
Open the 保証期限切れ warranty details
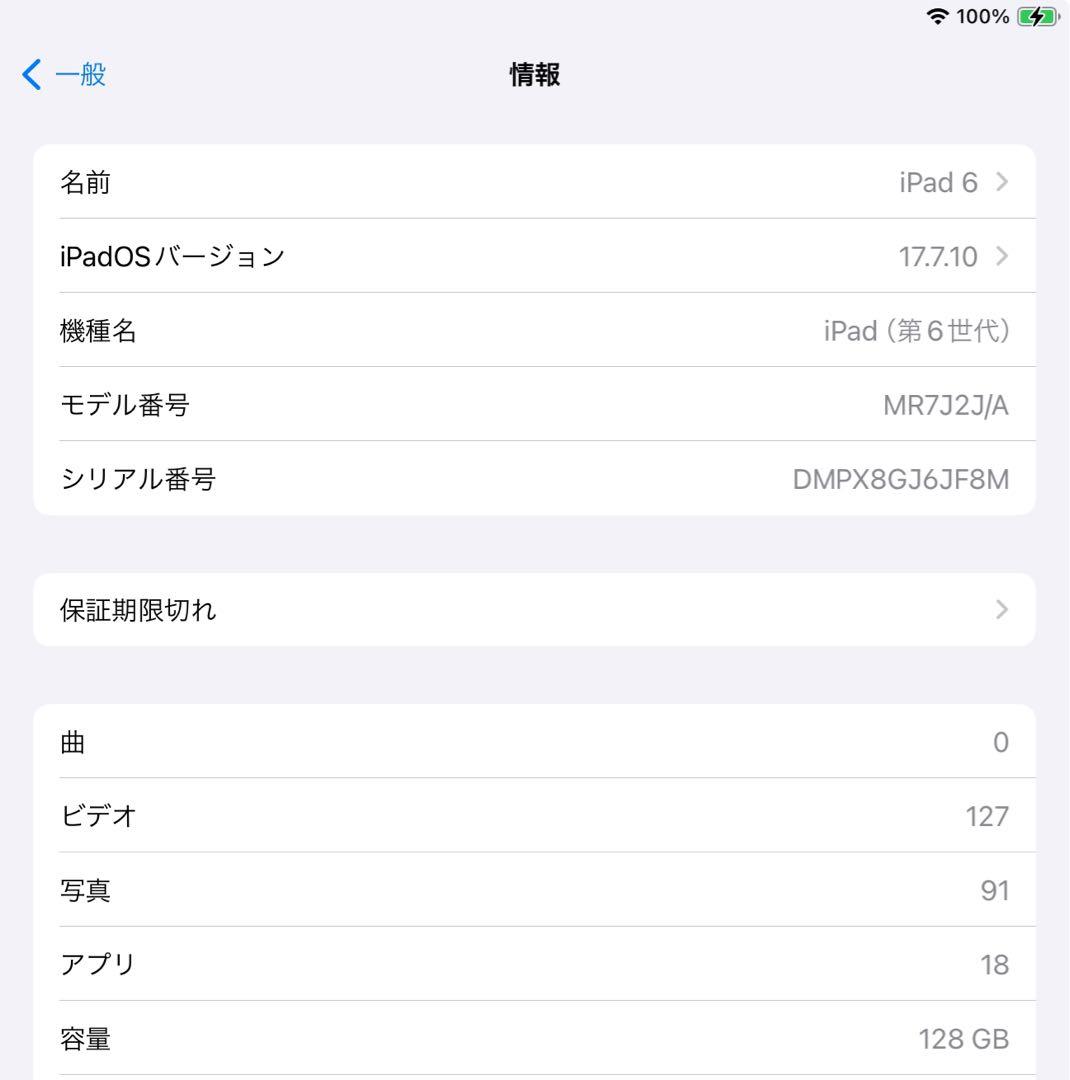[x=535, y=610]
